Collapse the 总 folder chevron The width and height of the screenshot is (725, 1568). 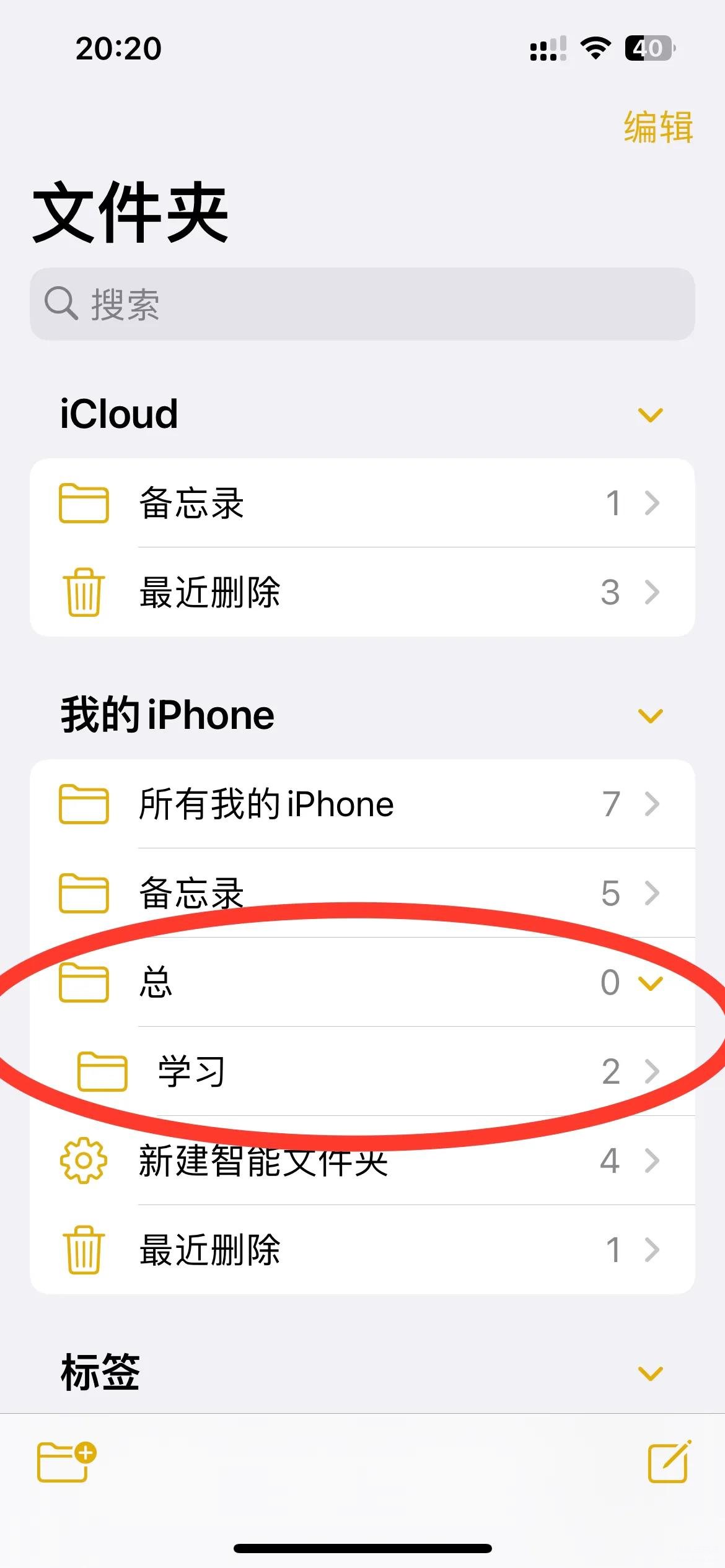[651, 983]
